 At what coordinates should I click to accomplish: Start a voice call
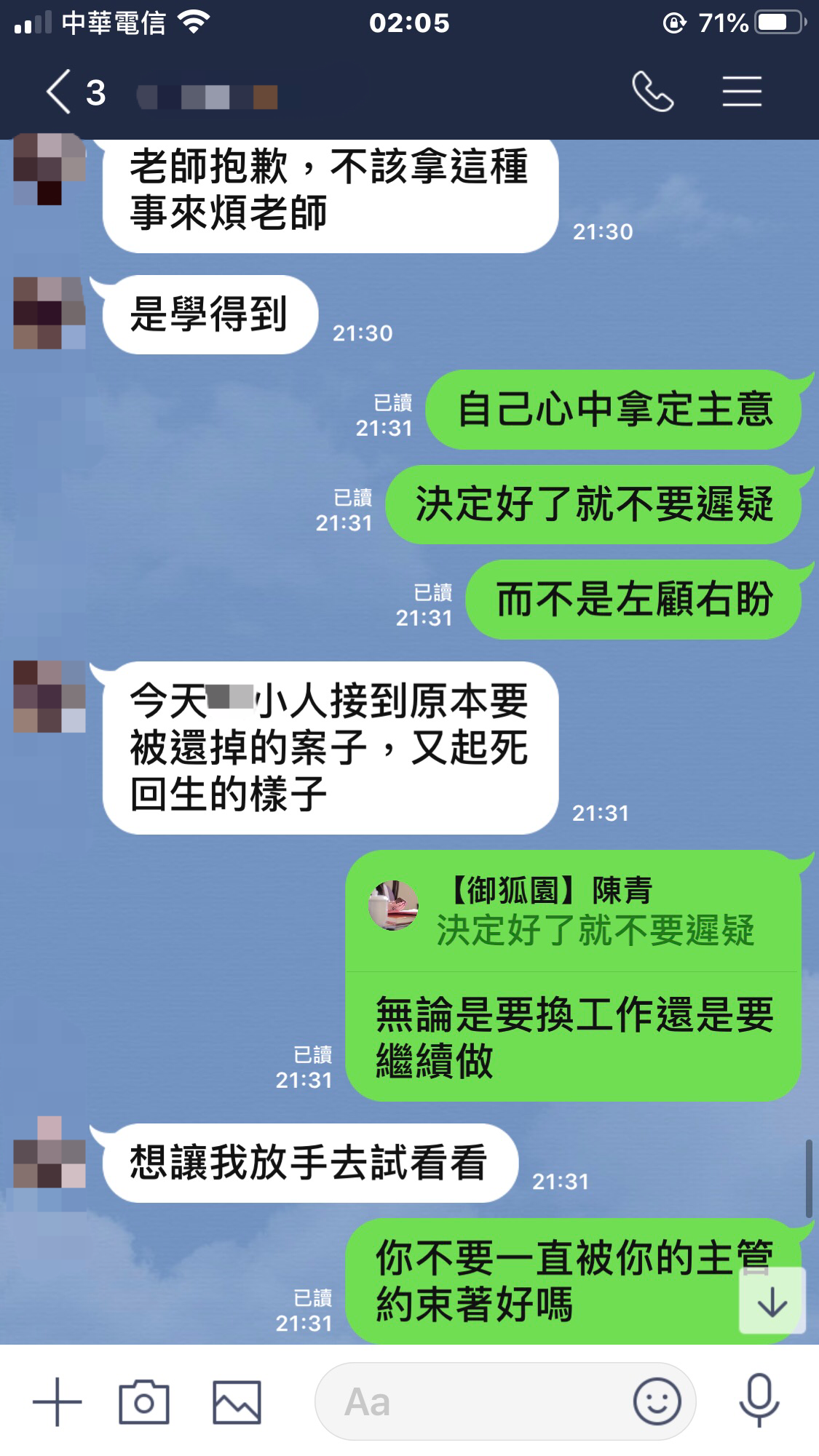tap(652, 92)
